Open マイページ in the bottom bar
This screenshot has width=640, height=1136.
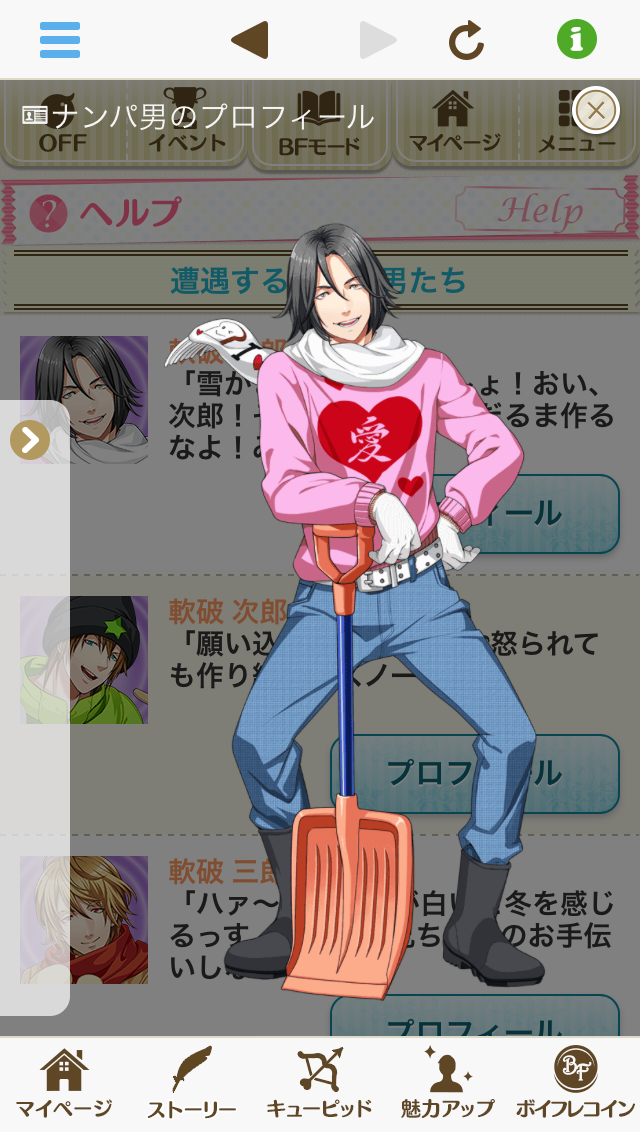64,1084
